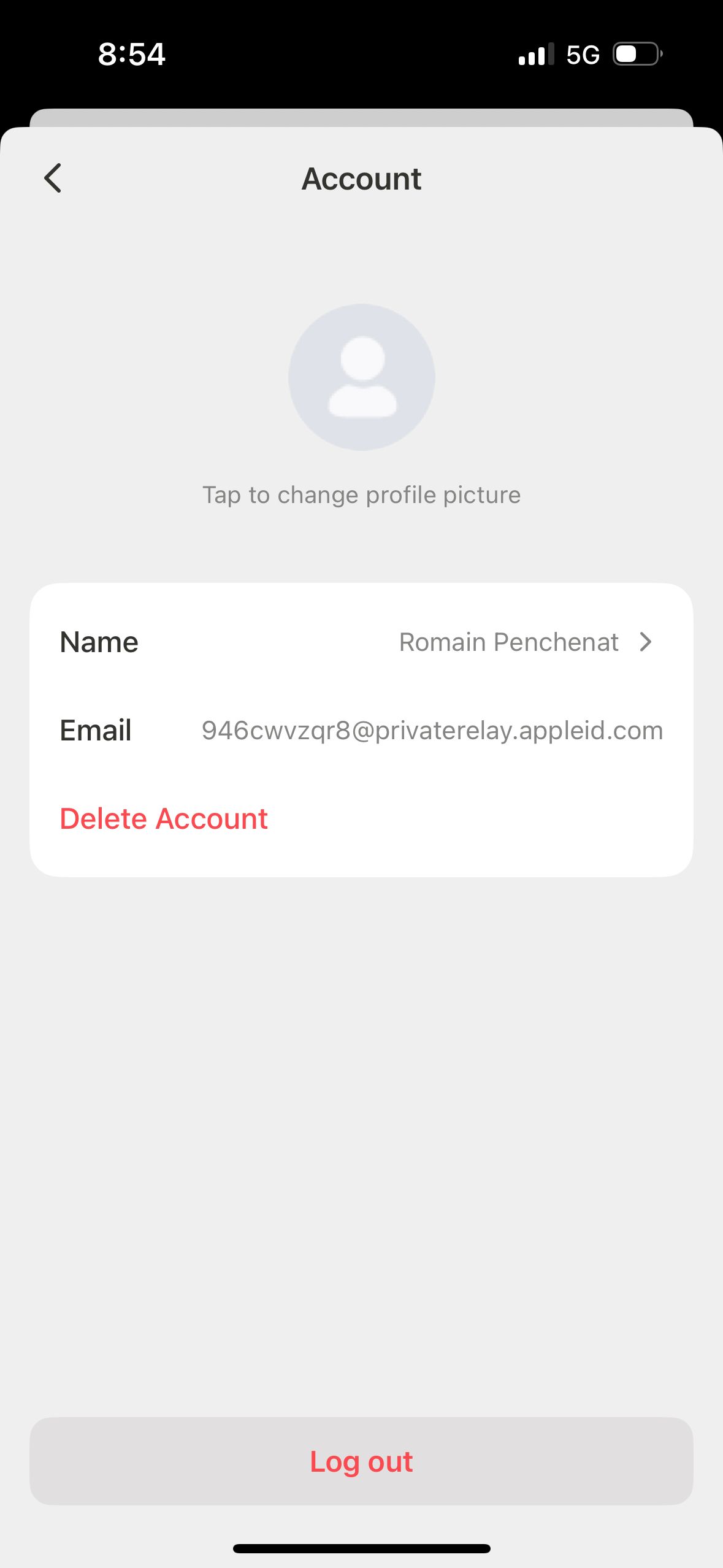The image size is (723, 1568).
Task: Log out of the account
Action: click(361, 1461)
